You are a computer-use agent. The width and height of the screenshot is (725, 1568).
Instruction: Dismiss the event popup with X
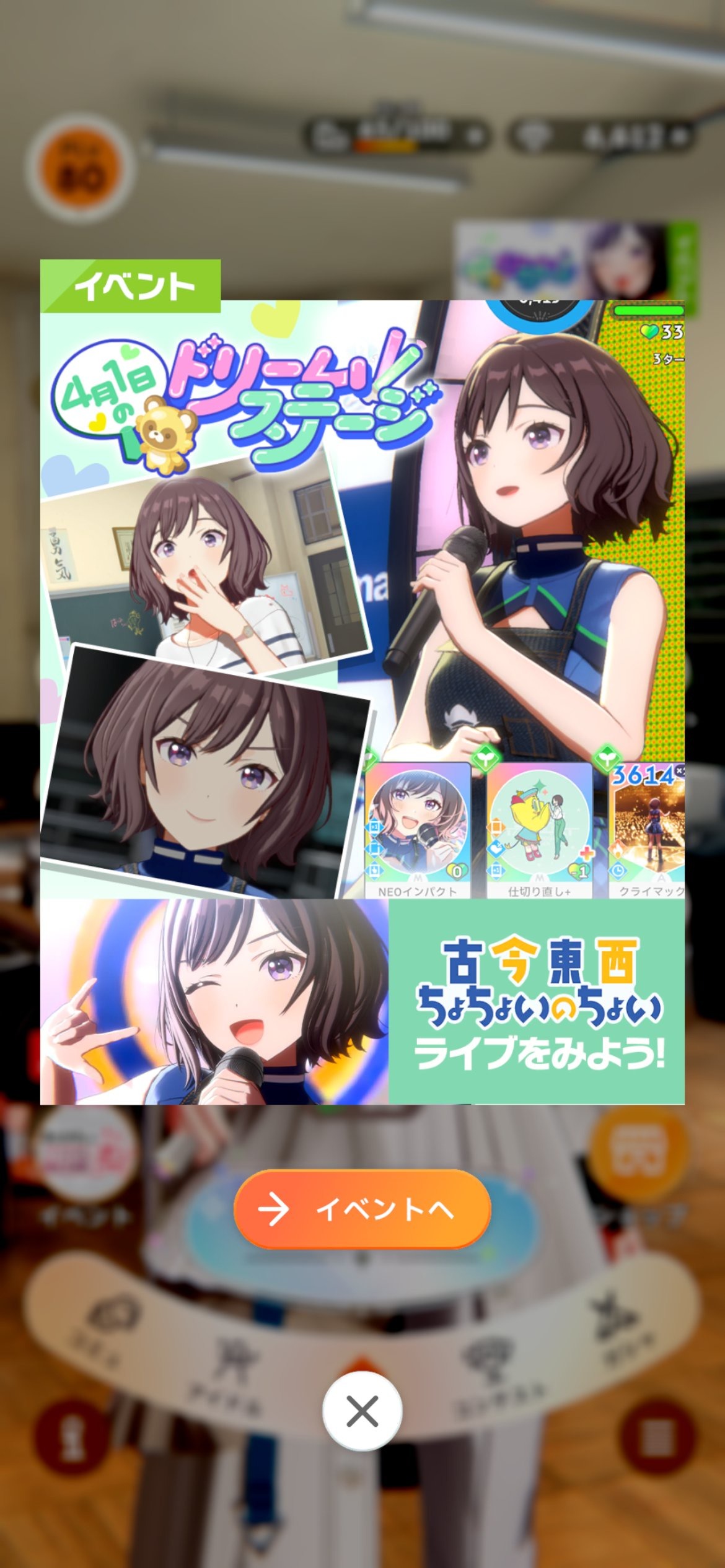click(362, 1411)
